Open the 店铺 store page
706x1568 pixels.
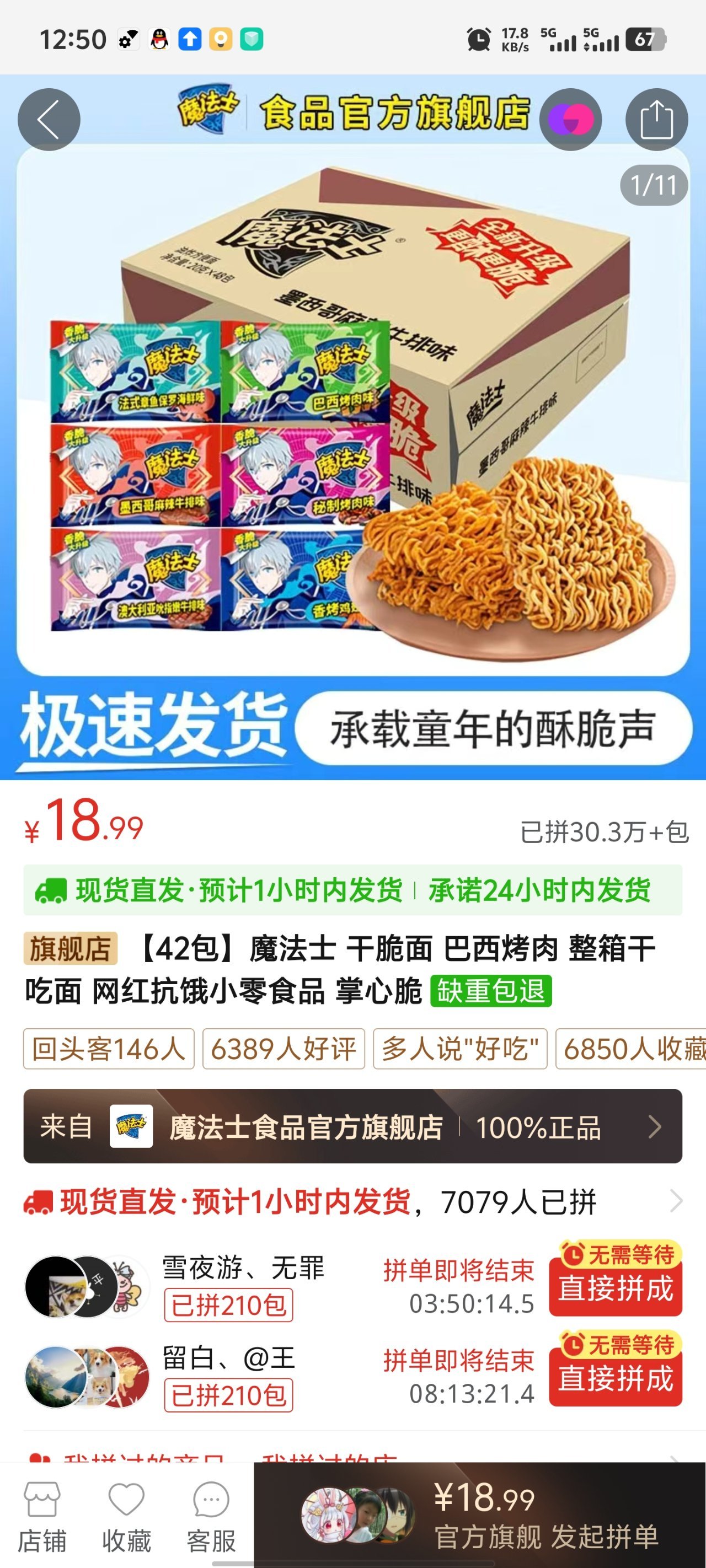[x=41, y=1517]
